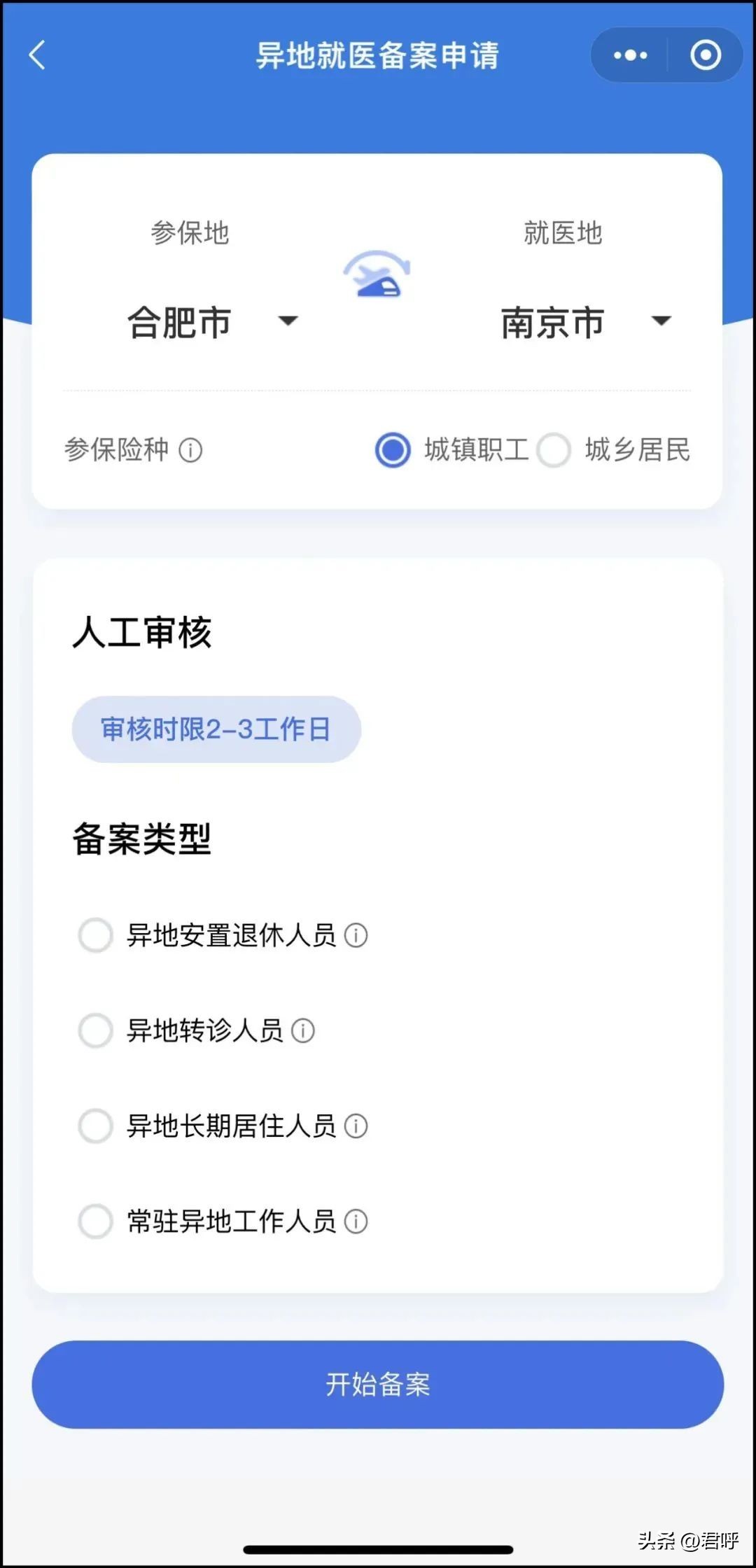This screenshot has height=1568, width=756.
Task: Select 城镇职工 insurance type
Action: tap(393, 450)
